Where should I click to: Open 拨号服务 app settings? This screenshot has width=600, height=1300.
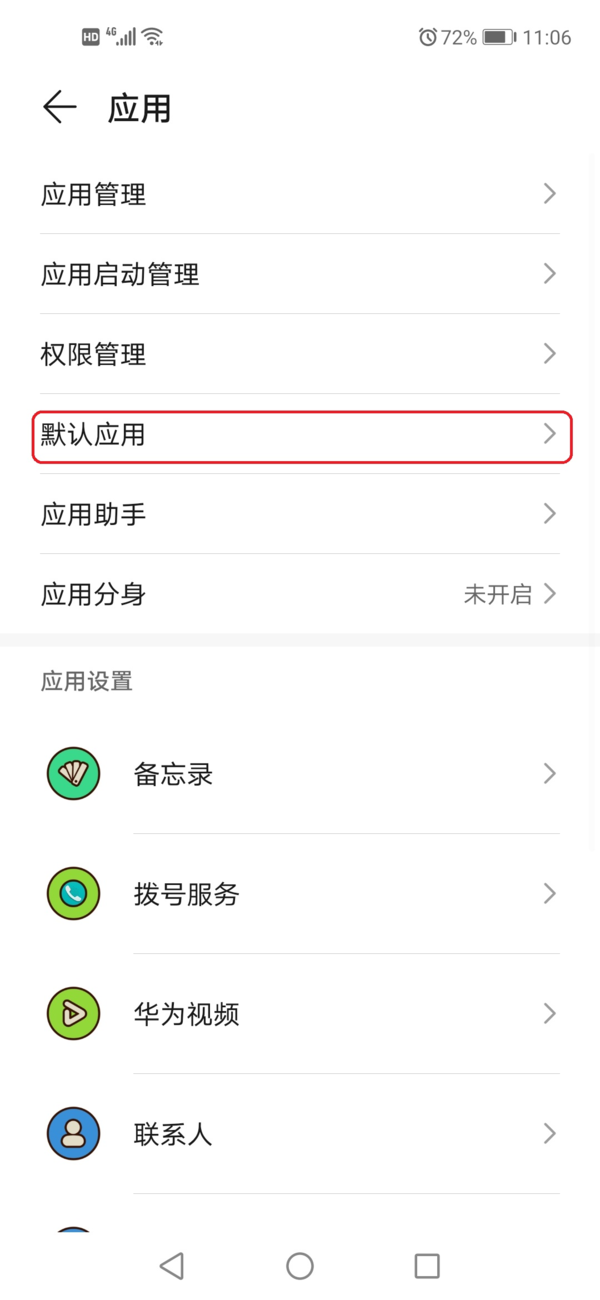[300, 894]
